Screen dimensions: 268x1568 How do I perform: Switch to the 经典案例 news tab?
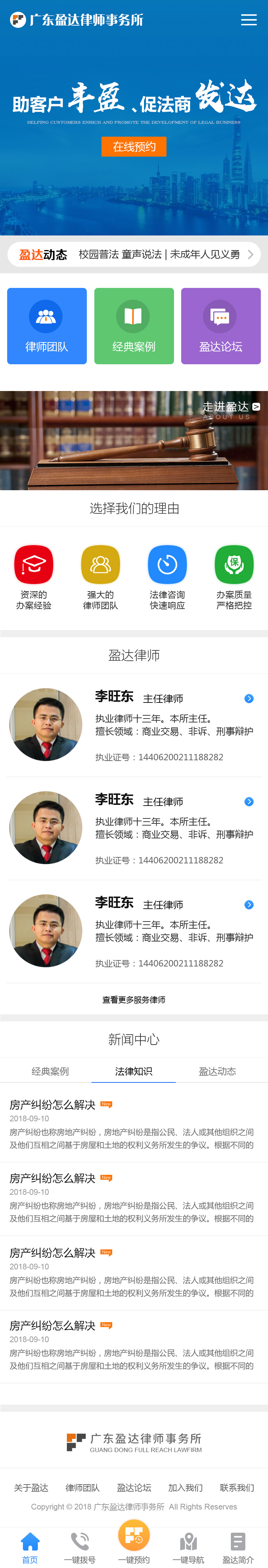[50, 1071]
